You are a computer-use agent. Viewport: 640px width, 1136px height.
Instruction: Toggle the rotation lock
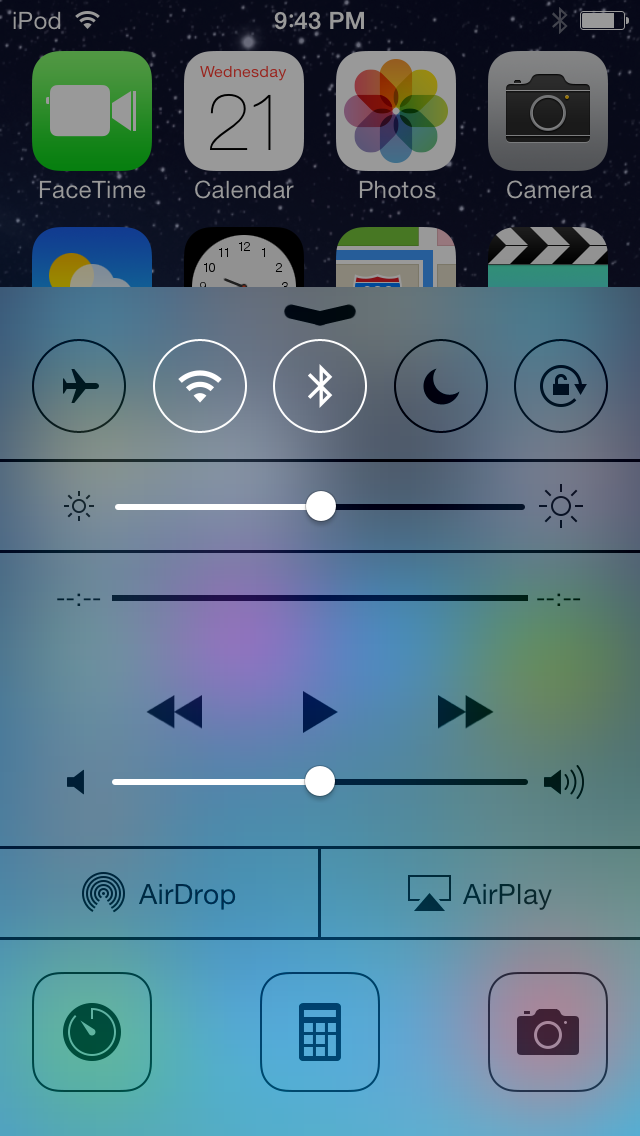click(561, 386)
